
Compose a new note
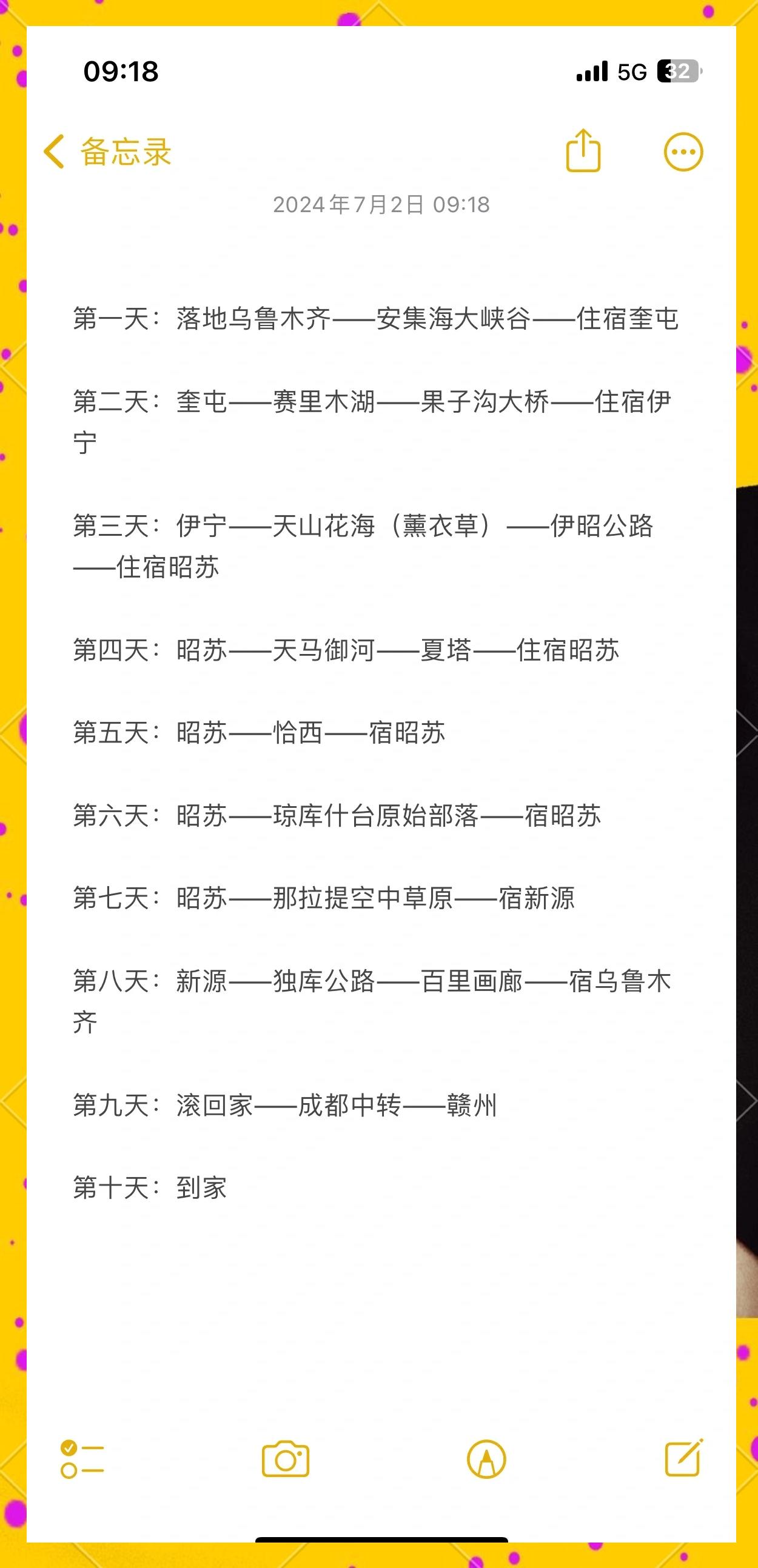[685, 1458]
